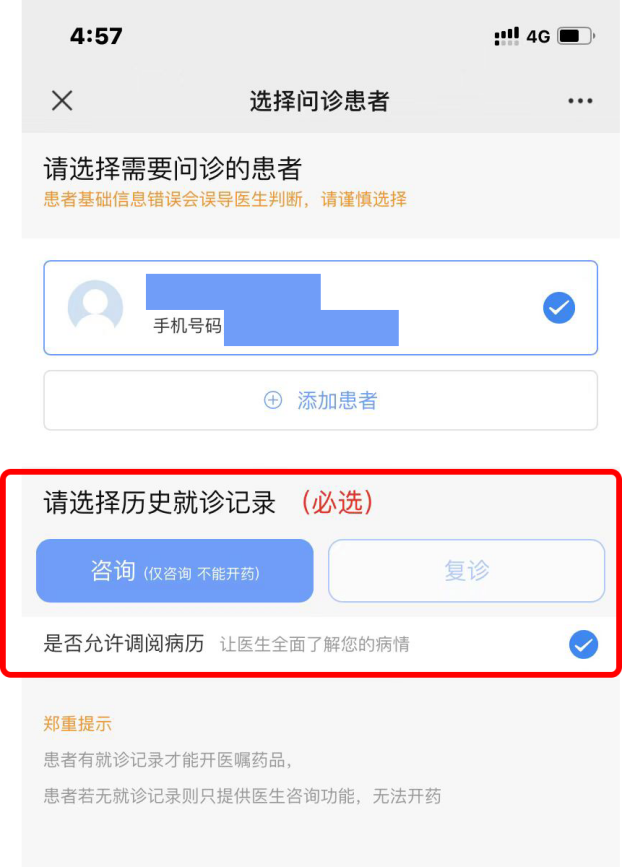The image size is (622, 867).
Task: Choose the 咨询 consultation option
Action: pos(175,571)
